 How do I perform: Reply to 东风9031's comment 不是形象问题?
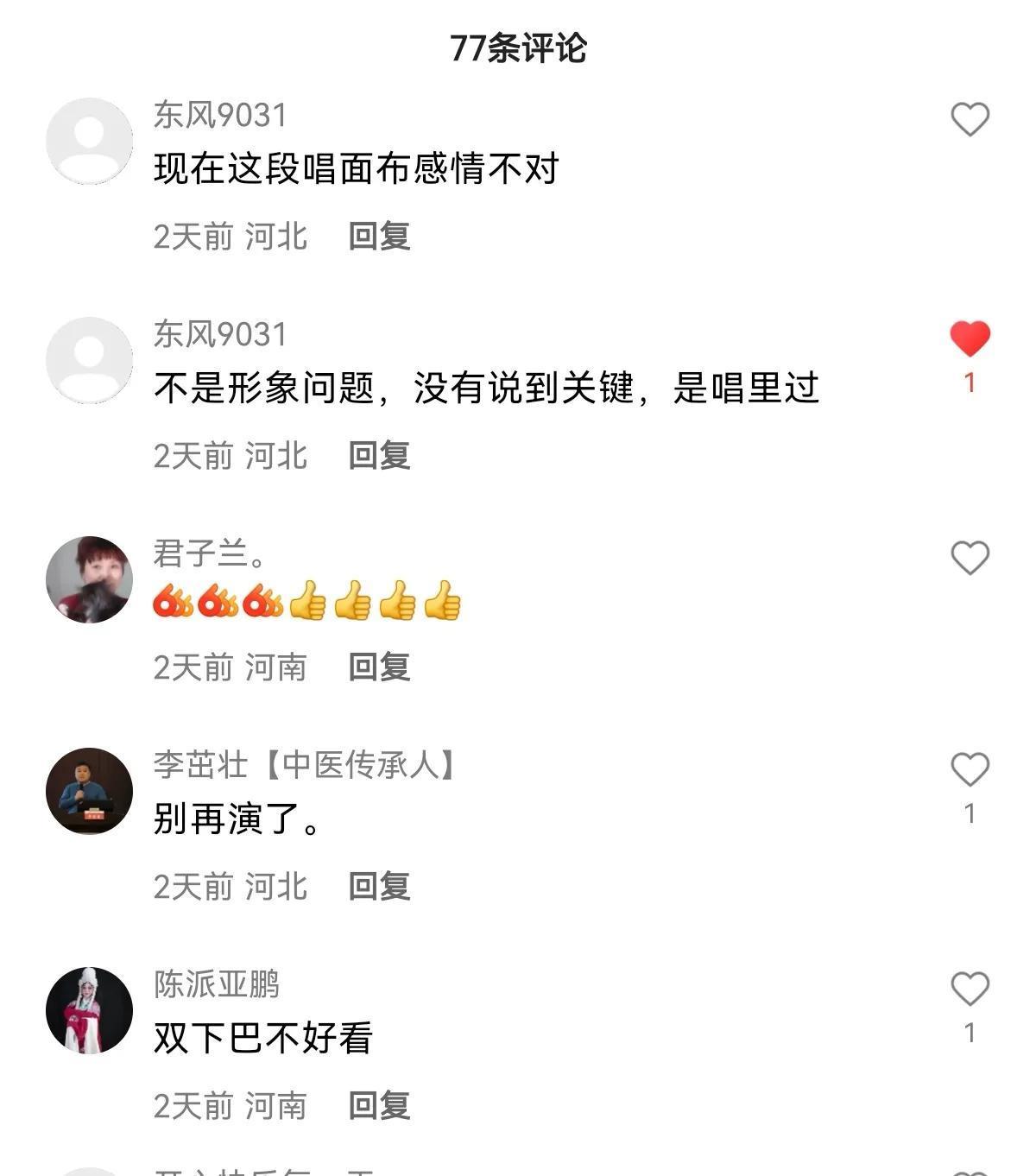tap(379, 455)
